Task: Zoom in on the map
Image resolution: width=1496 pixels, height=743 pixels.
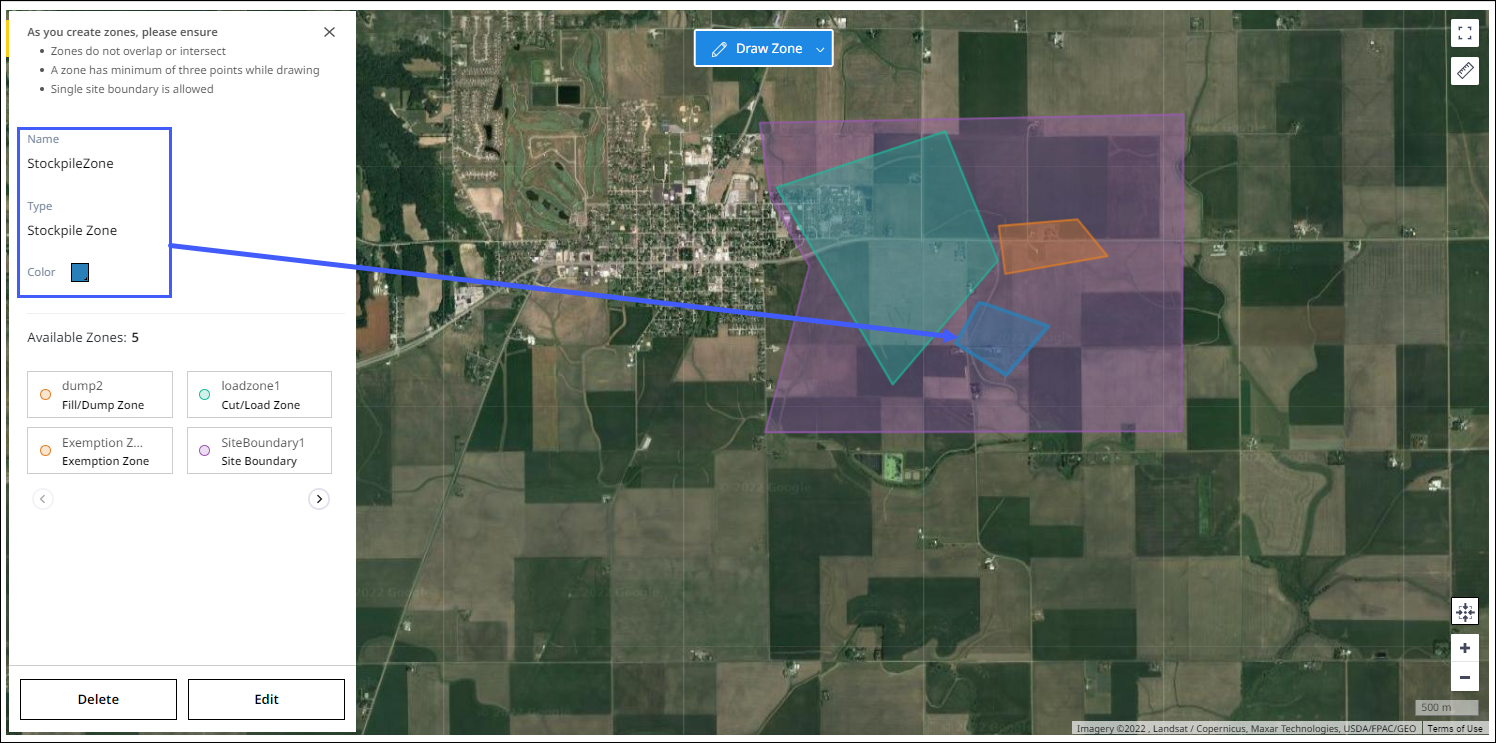Action: coord(1464,648)
